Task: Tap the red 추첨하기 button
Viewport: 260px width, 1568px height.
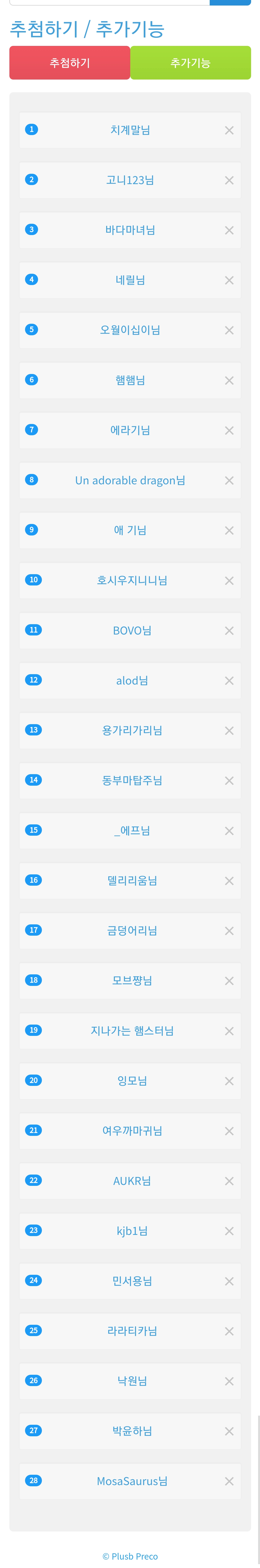Action: click(x=70, y=63)
